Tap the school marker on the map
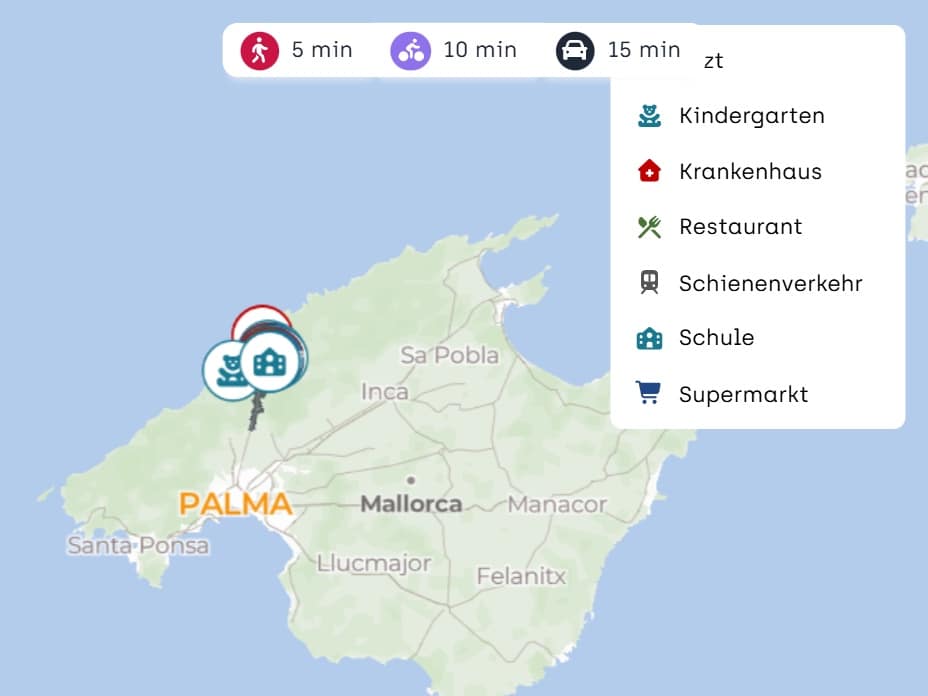This screenshot has width=928, height=696. coord(272,361)
